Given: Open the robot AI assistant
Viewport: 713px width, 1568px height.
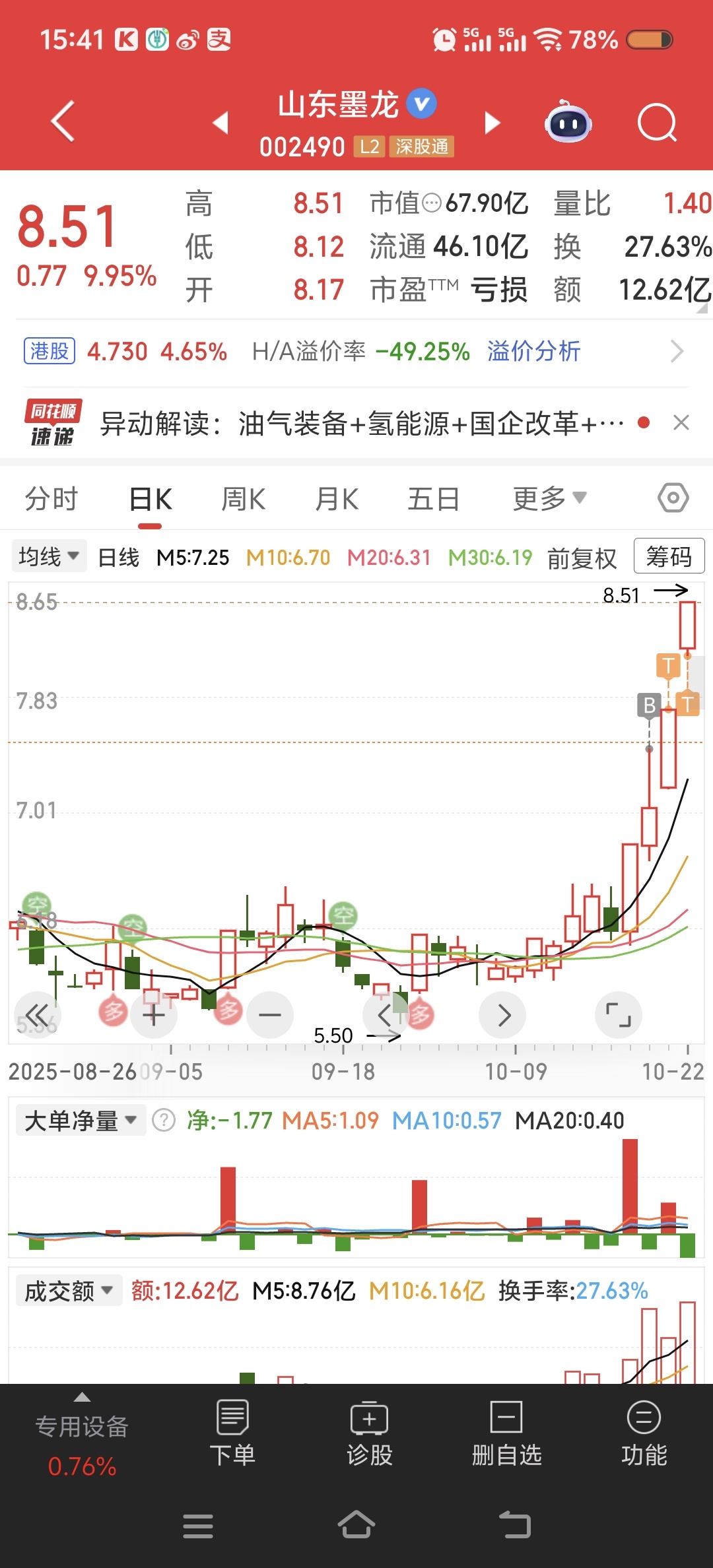Looking at the screenshot, I should 568,123.
